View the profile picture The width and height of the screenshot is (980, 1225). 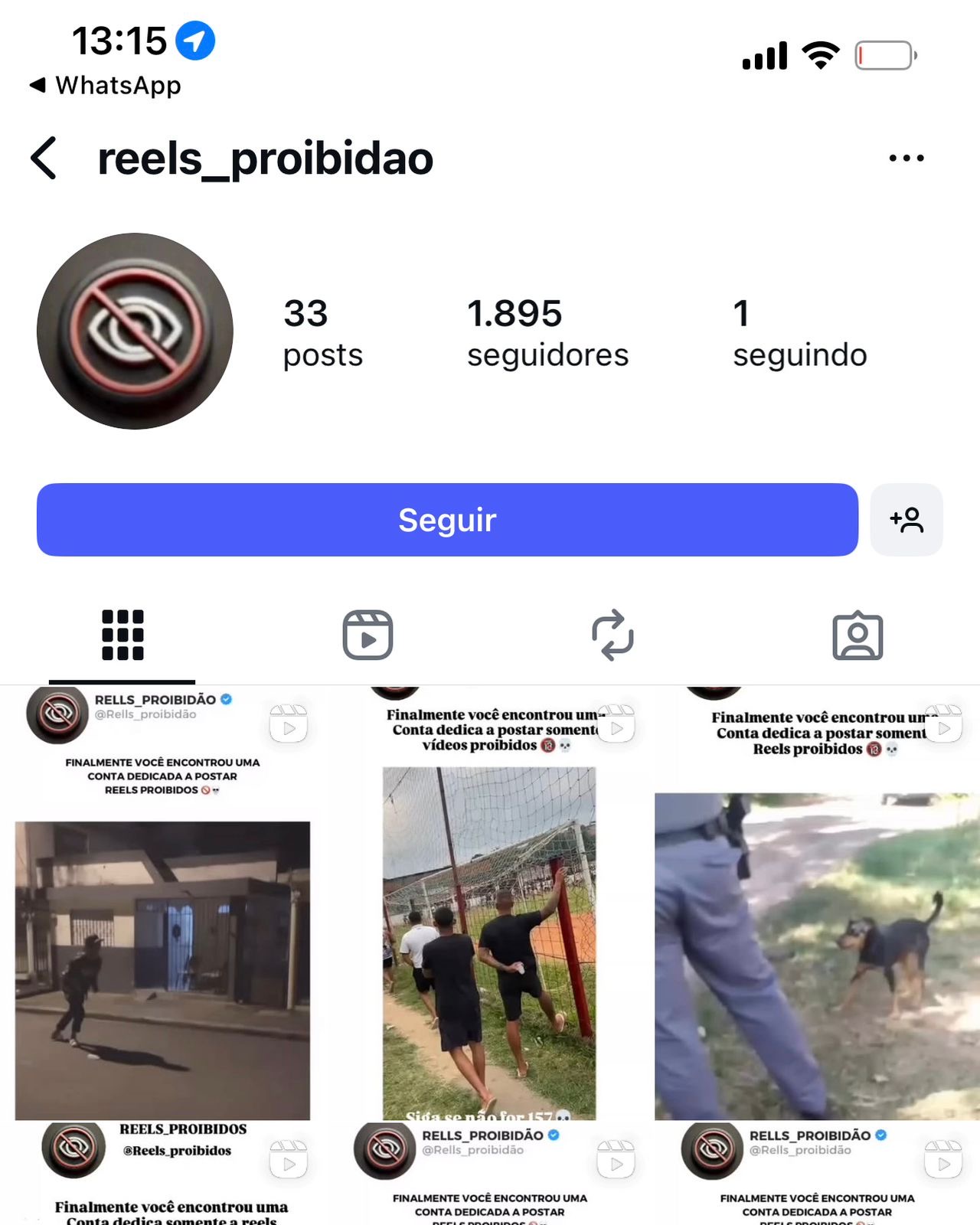[x=135, y=331]
